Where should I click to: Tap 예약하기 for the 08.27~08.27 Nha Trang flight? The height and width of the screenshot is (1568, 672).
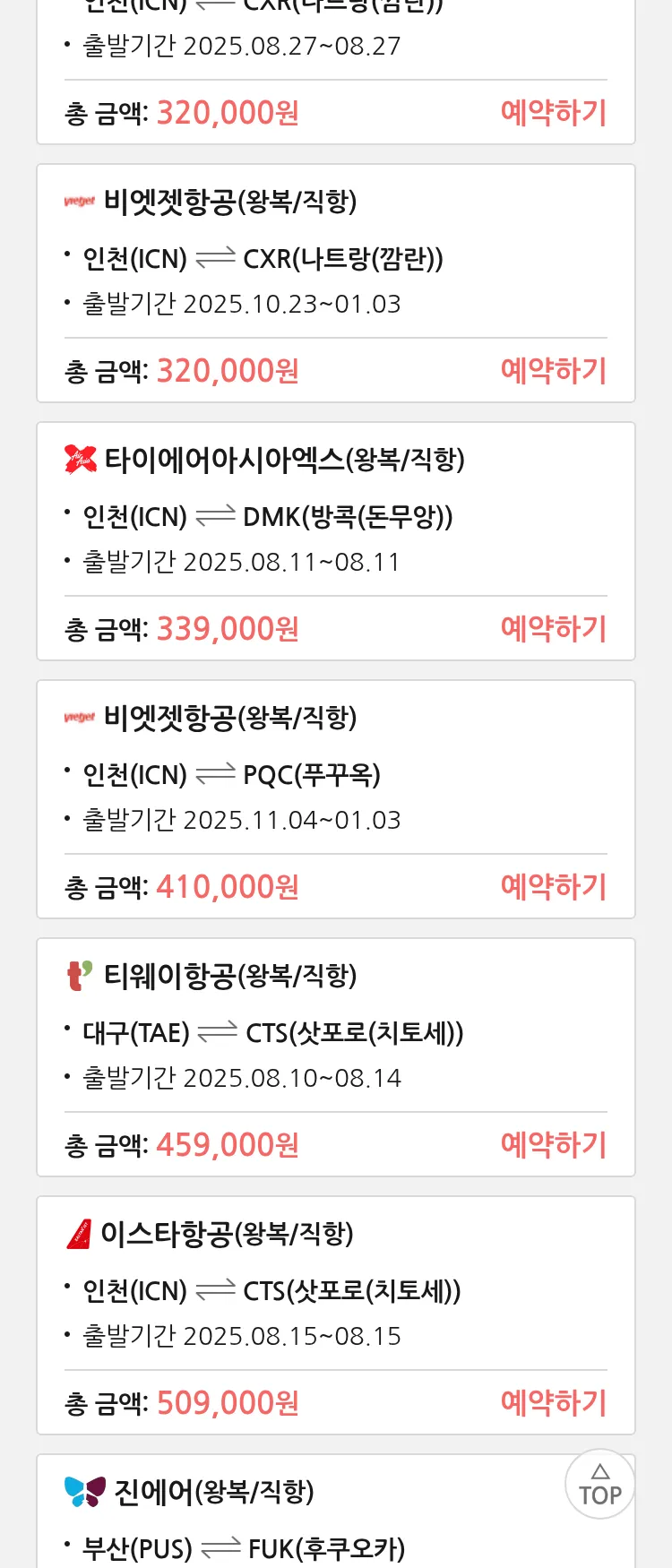[x=553, y=113]
